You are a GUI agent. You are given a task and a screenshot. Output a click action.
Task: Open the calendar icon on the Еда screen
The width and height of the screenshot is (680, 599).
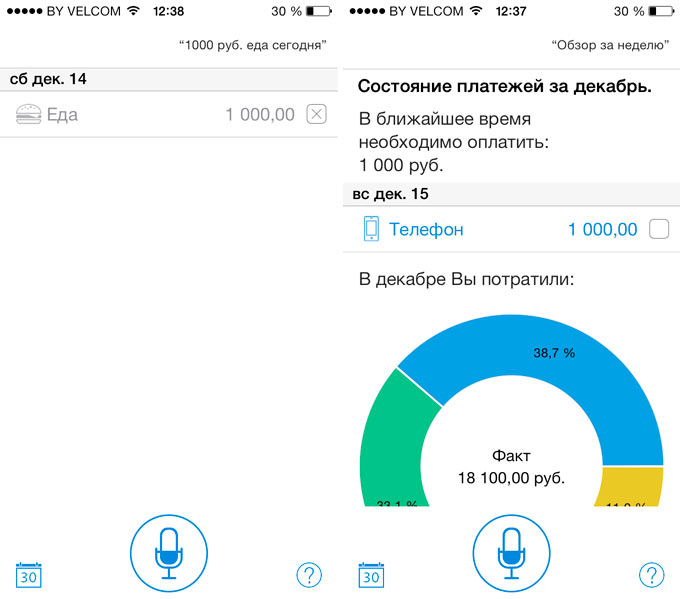coord(28,575)
